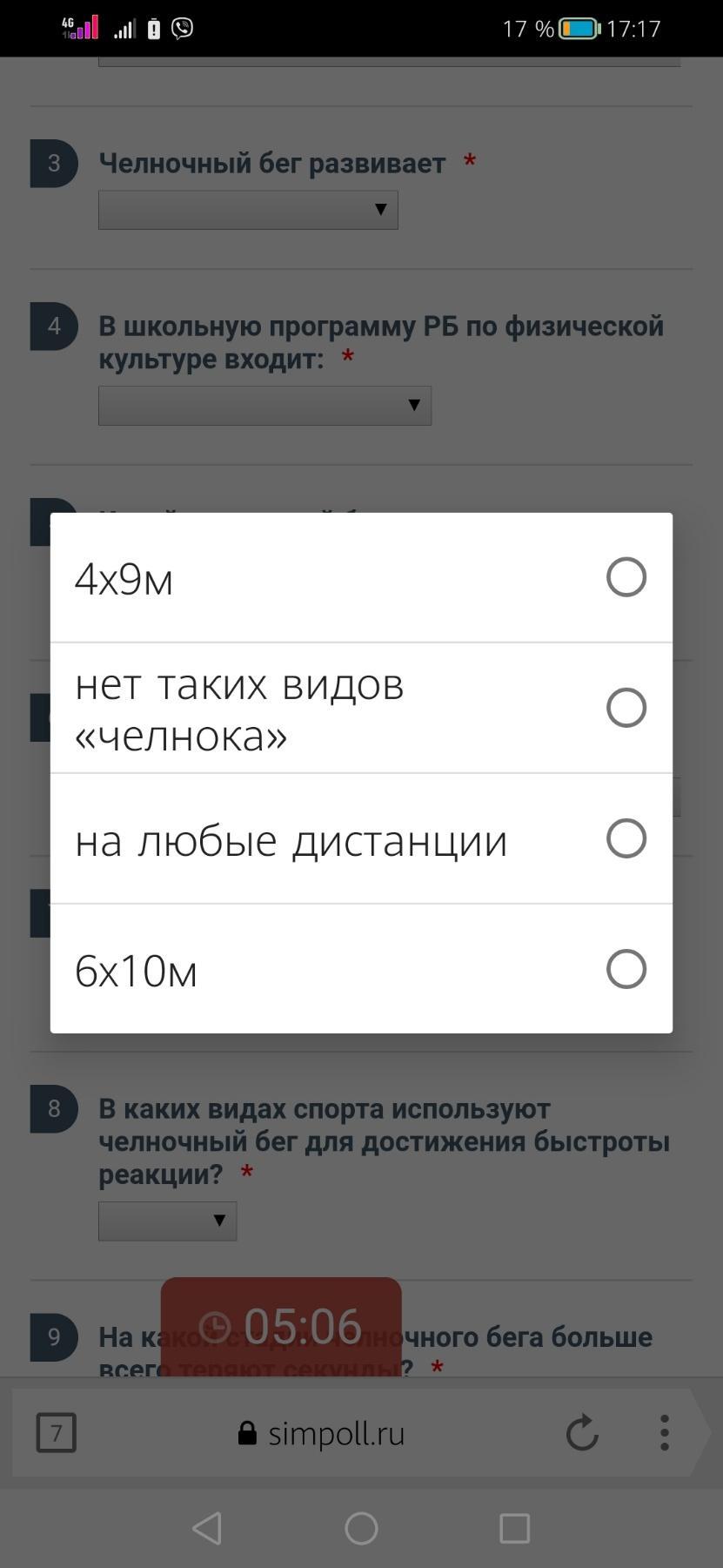Tap the simpoll.ru address bar
This screenshot has height=1568, width=723.
[322, 1433]
